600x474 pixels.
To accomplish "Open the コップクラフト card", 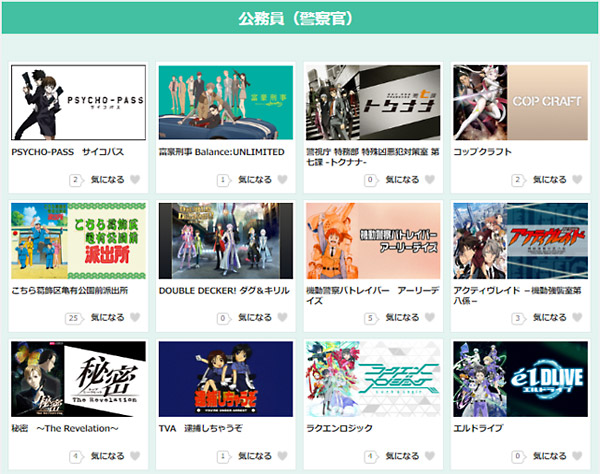I will 519,103.
